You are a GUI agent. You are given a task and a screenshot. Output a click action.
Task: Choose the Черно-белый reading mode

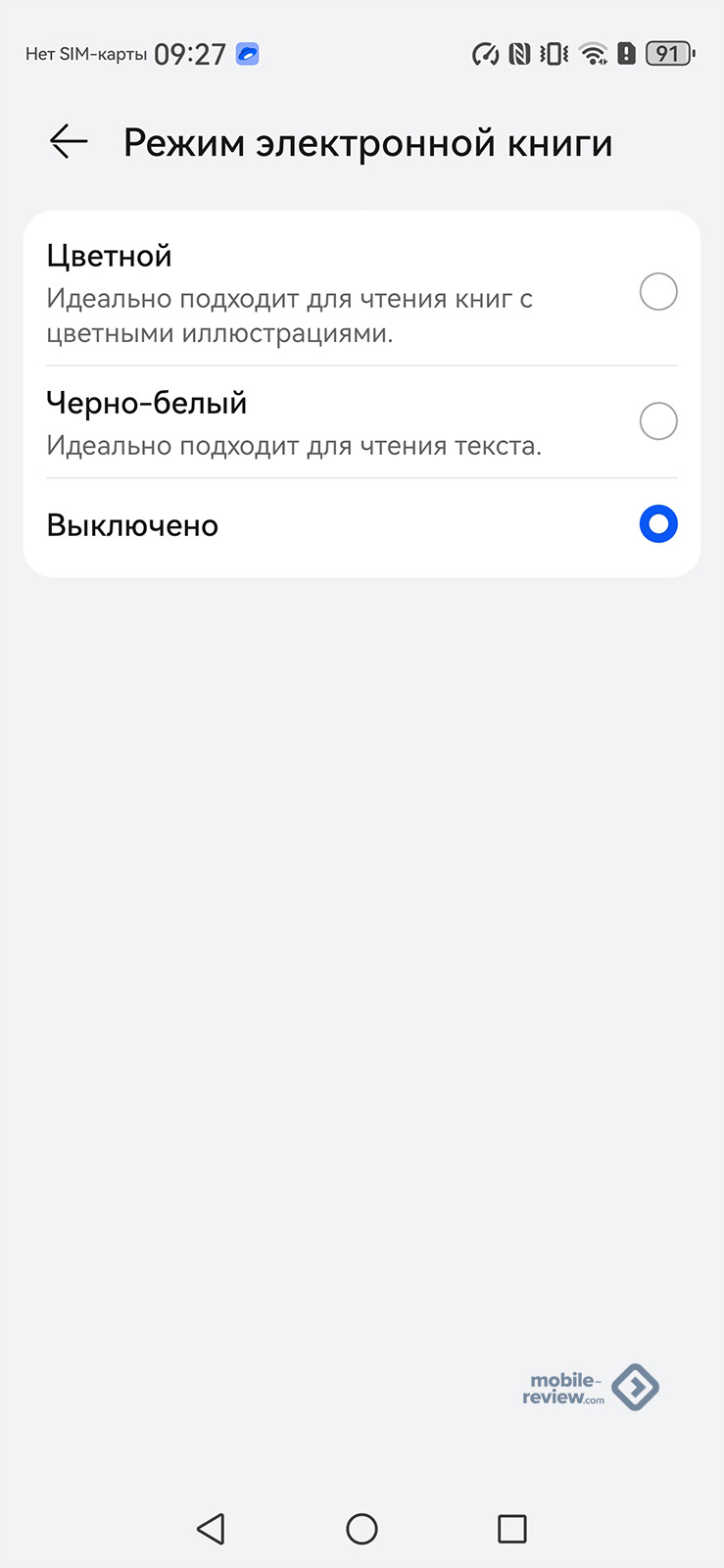(657, 421)
